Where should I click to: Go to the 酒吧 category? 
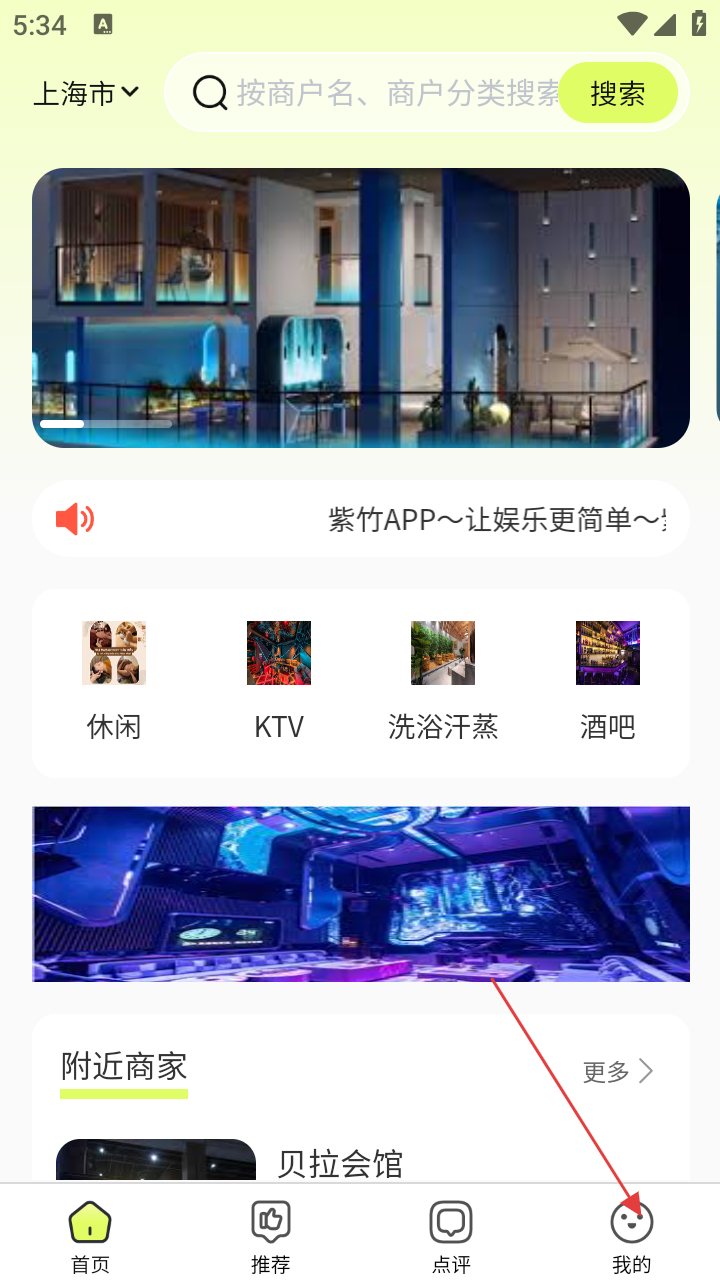607,681
